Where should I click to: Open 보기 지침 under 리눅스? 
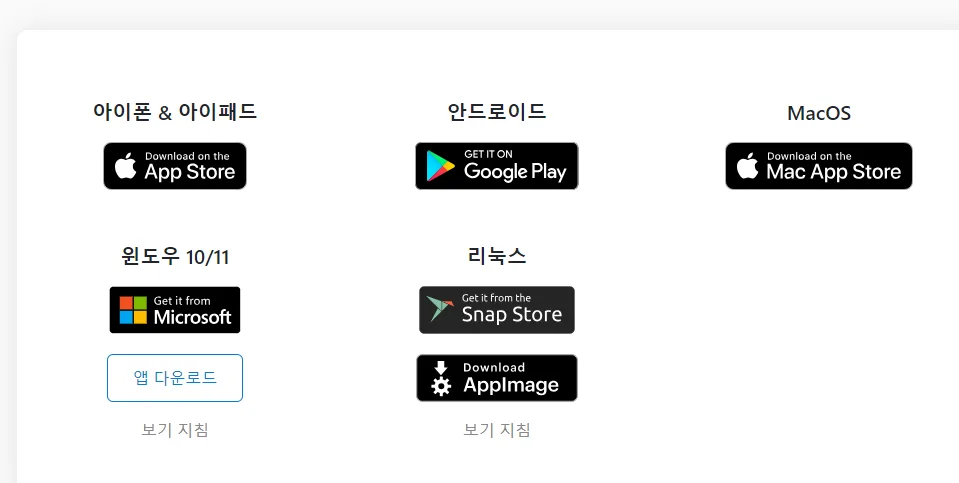(x=497, y=430)
